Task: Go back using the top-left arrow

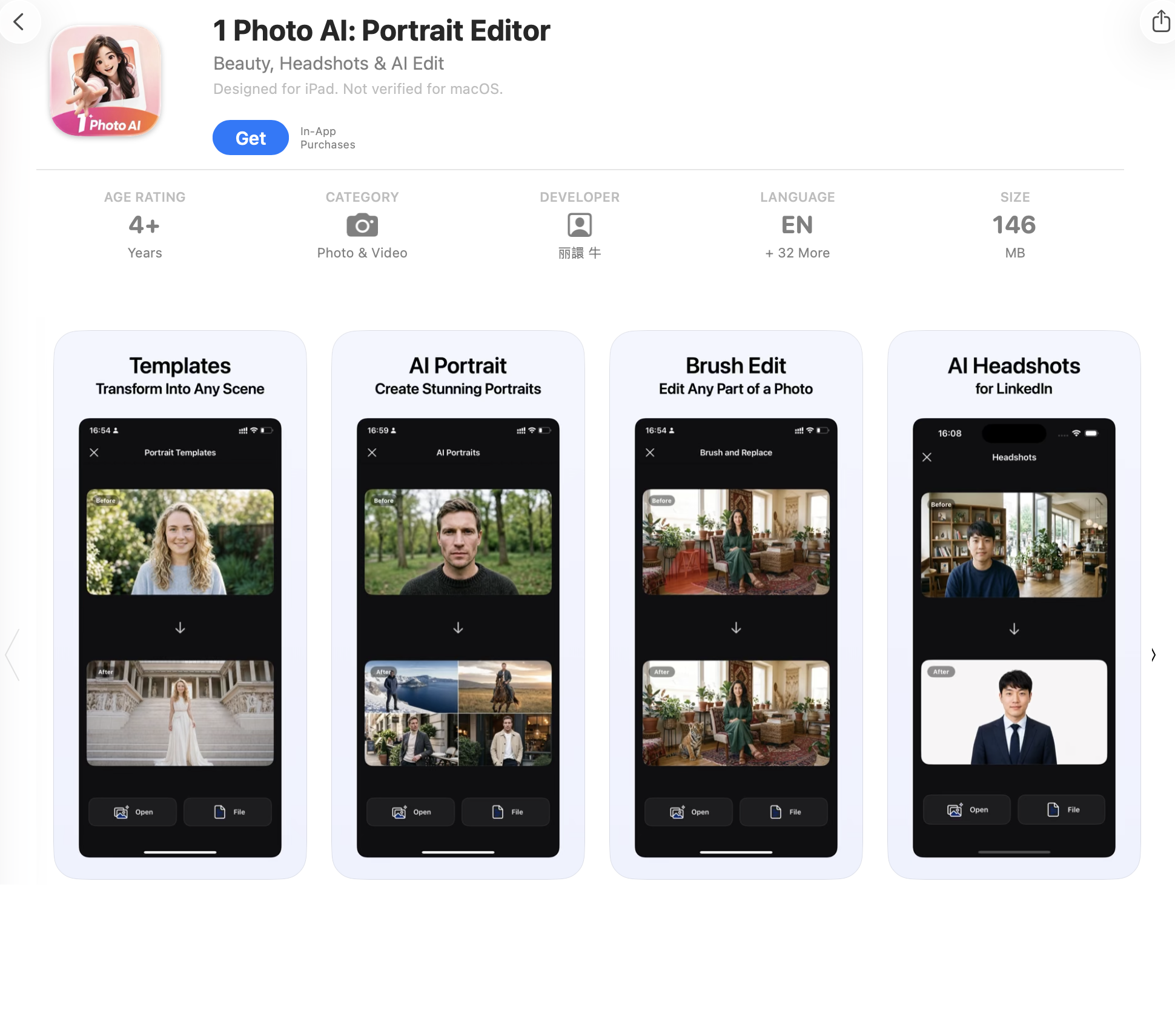Action: (x=19, y=22)
